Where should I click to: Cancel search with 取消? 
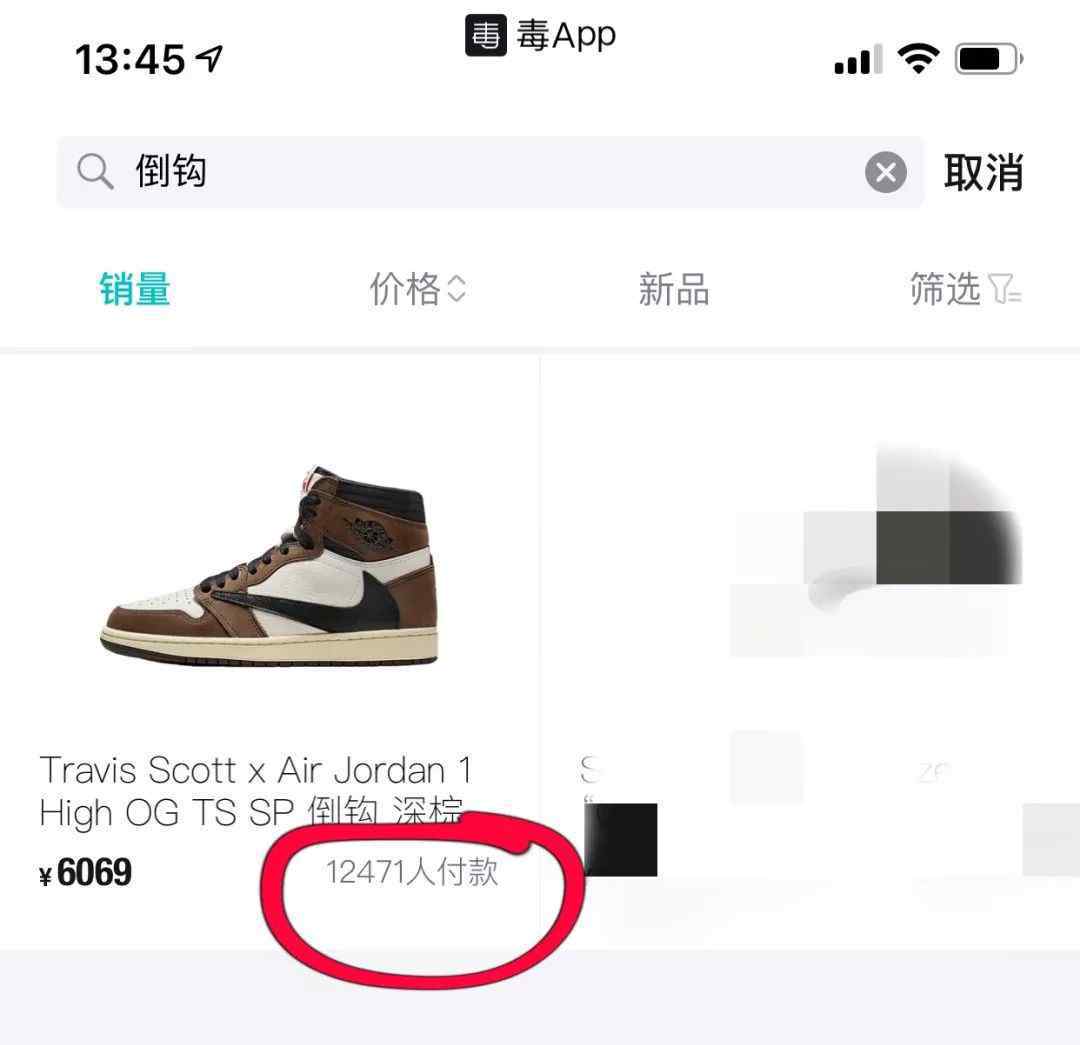(983, 173)
